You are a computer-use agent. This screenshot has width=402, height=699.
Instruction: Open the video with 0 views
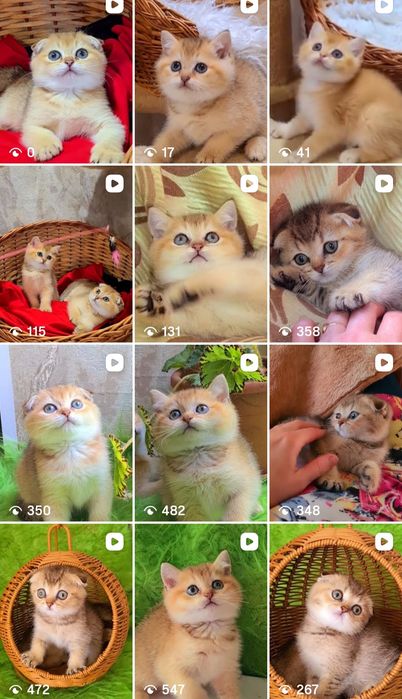click(66, 81)
